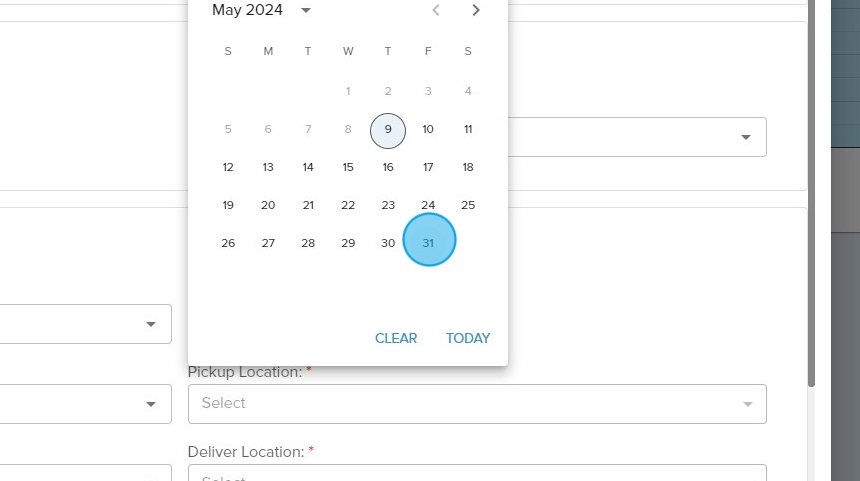860x481 pixels.
Task: Select May 25 in the calendar
Action: [468, 206]
